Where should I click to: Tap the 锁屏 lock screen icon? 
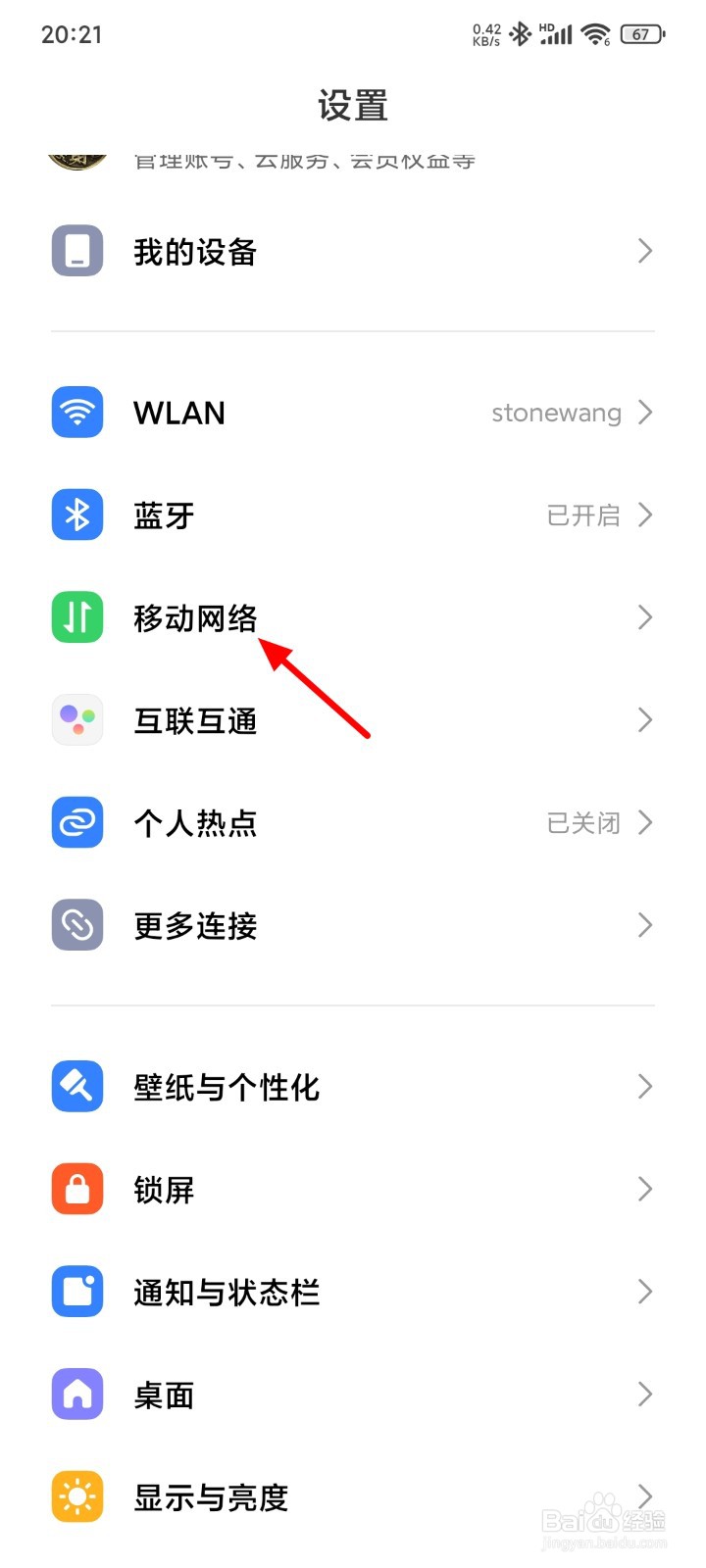click(x=76, y=1189)
